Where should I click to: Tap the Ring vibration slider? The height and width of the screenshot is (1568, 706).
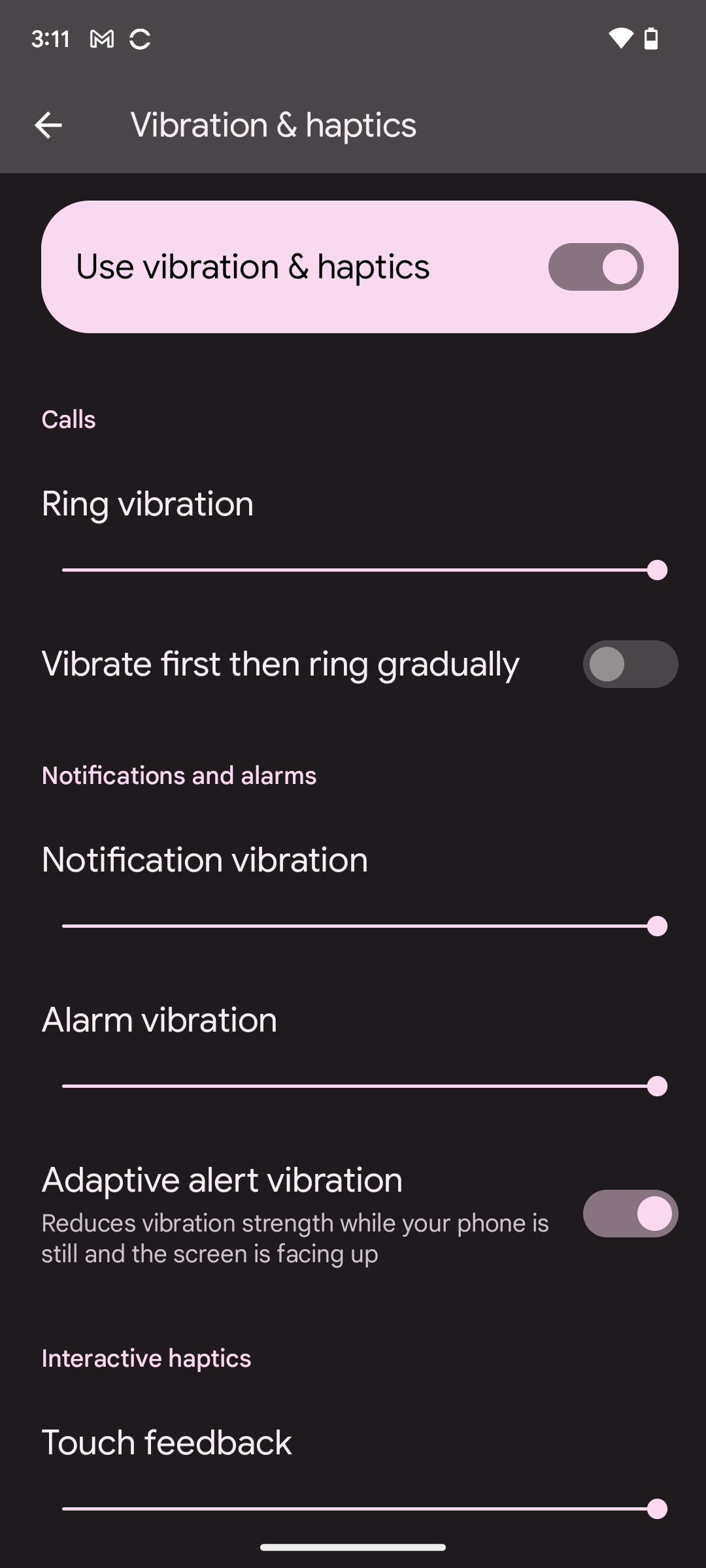(360, 570)
